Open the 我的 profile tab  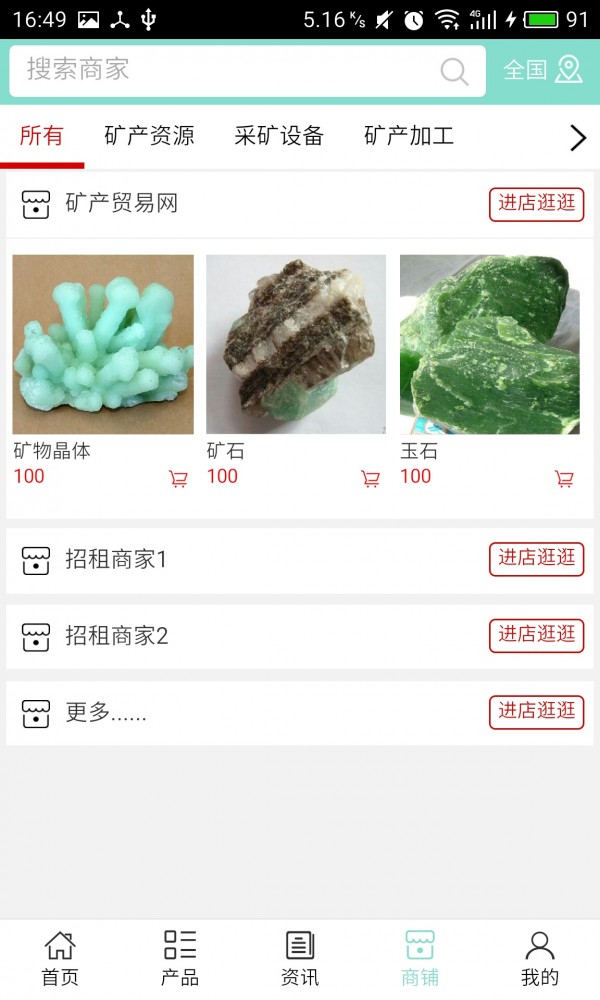pos(540,958)
